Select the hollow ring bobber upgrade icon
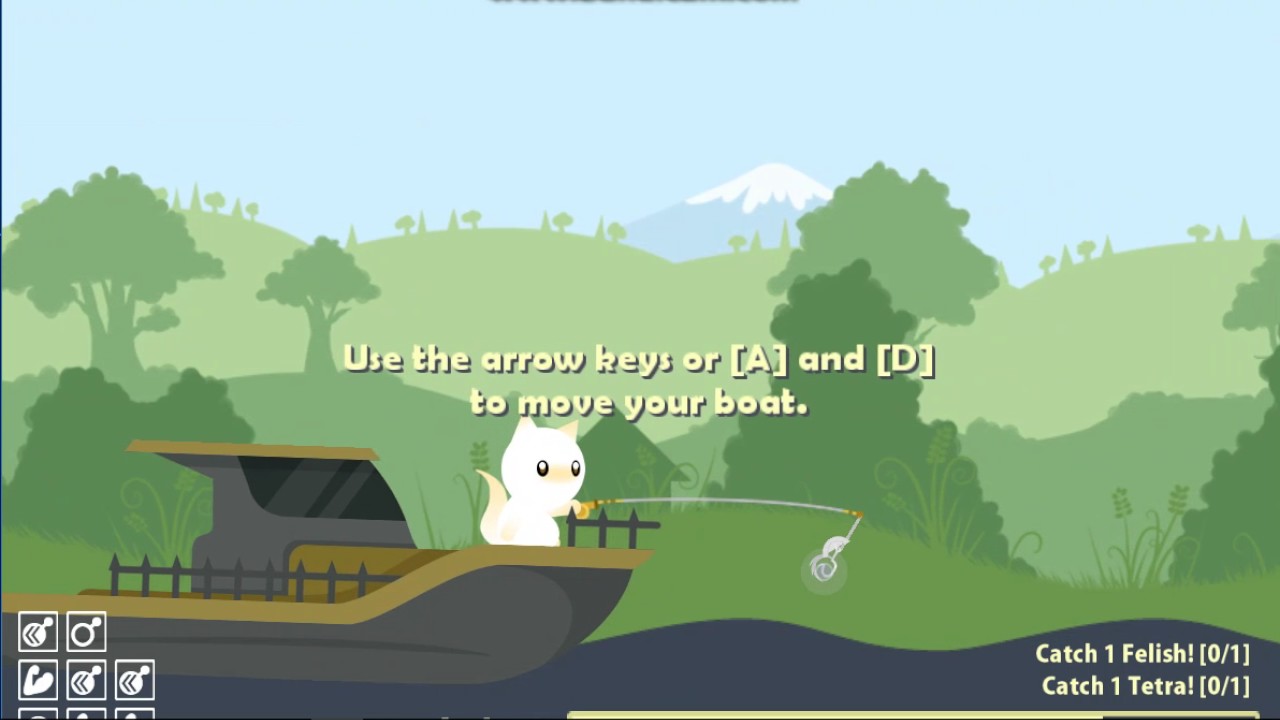 click(86, 633)
